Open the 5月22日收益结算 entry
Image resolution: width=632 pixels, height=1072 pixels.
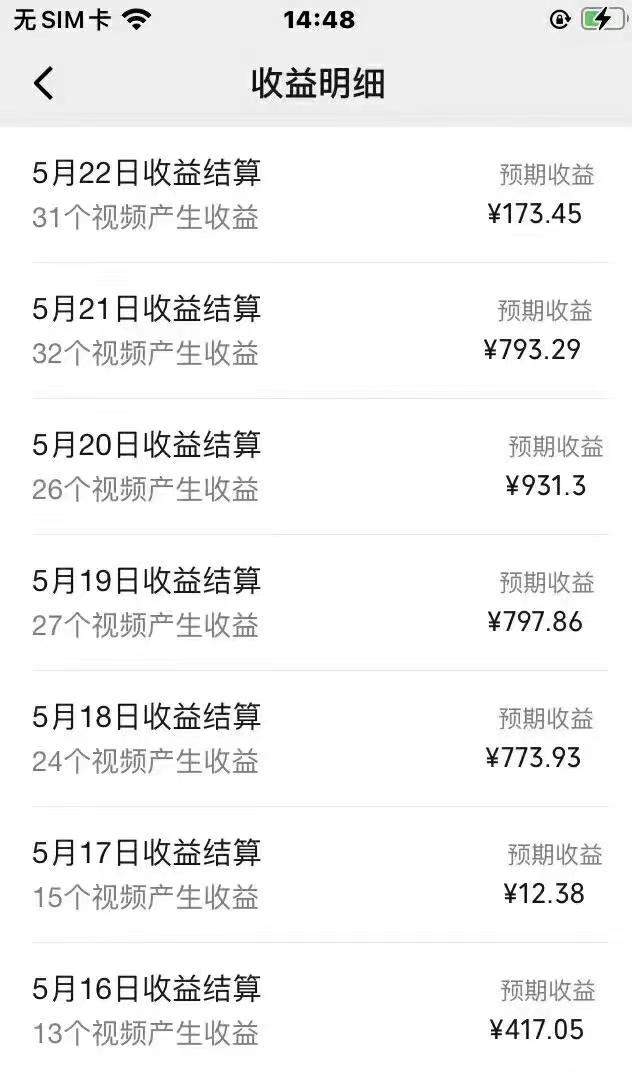[316, 195]
